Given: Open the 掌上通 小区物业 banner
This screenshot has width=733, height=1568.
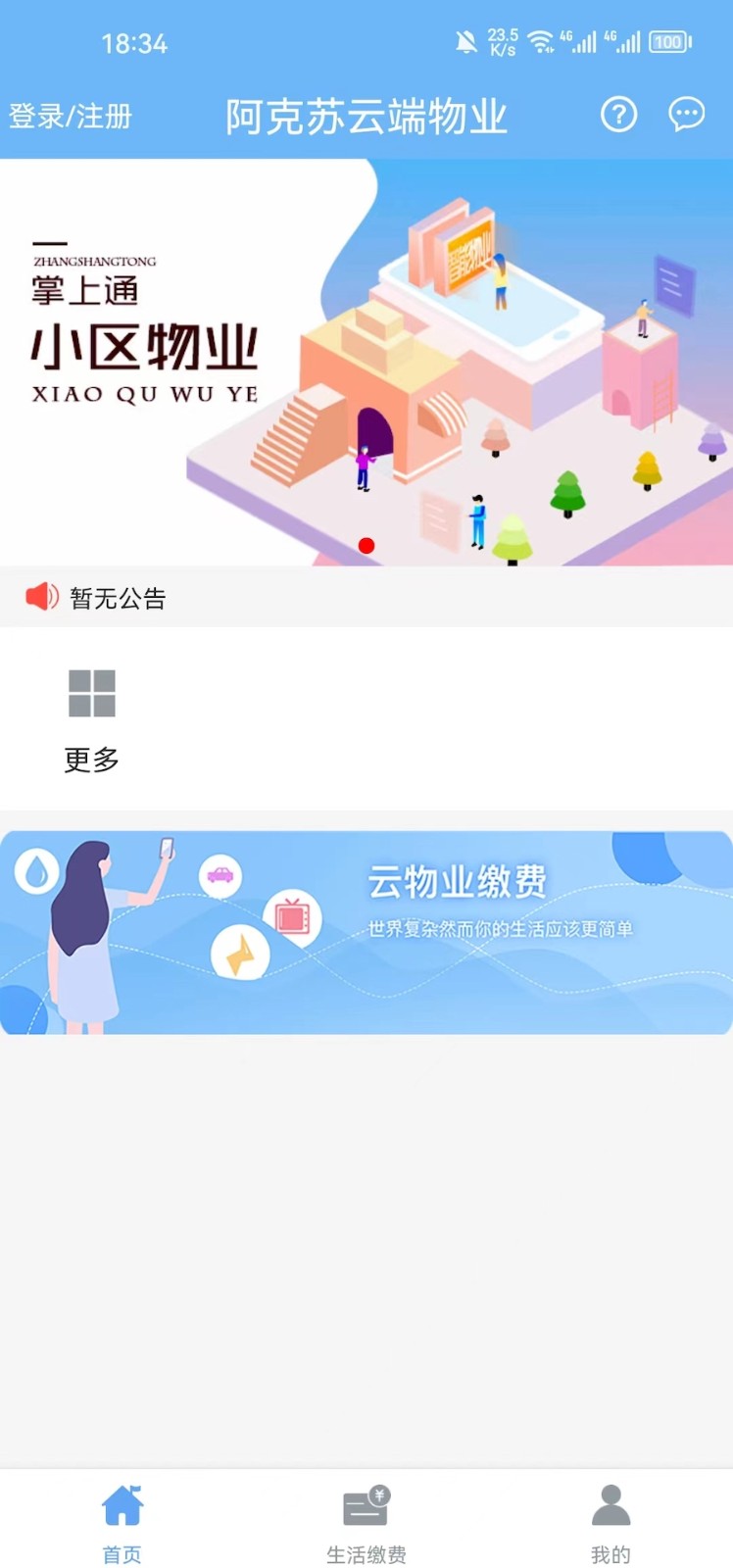Looking at the screenshot, I should pyautogui.click(x=366, y=363).
